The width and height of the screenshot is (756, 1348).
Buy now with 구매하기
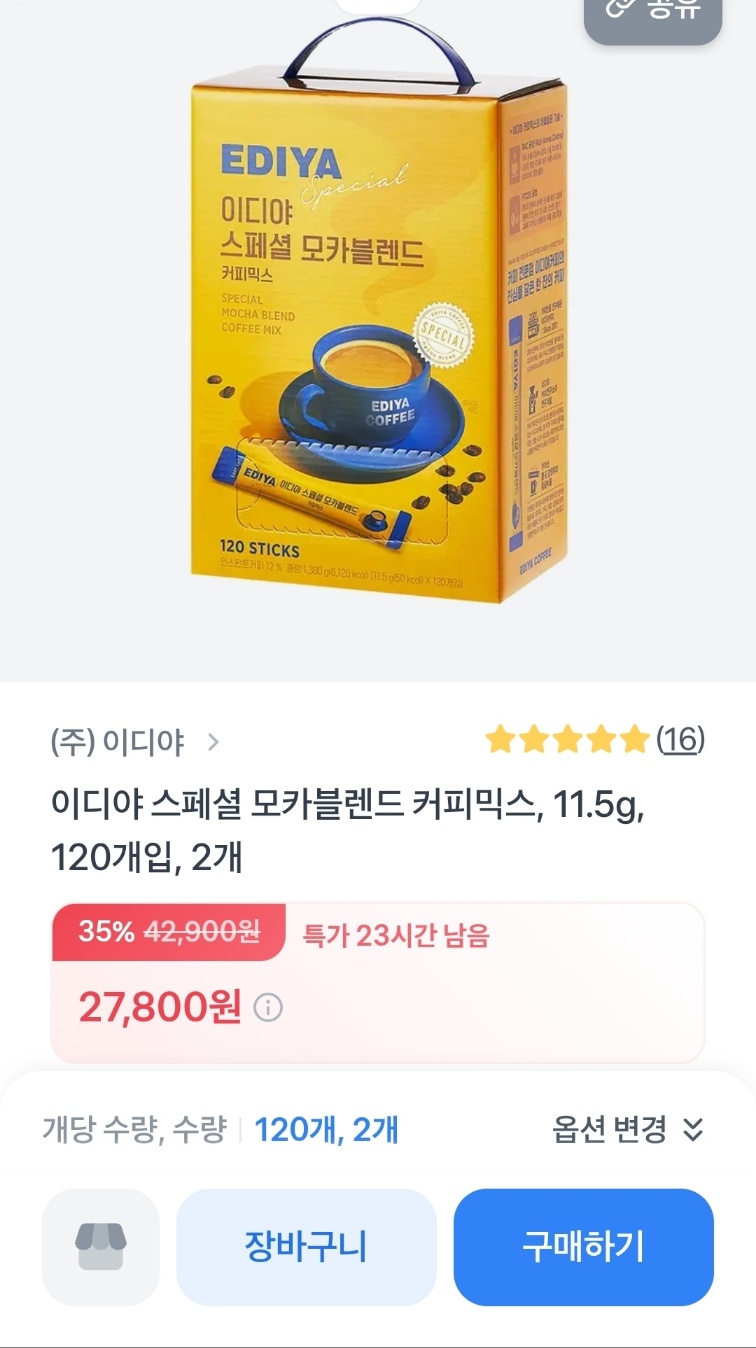coord(583,1247)
